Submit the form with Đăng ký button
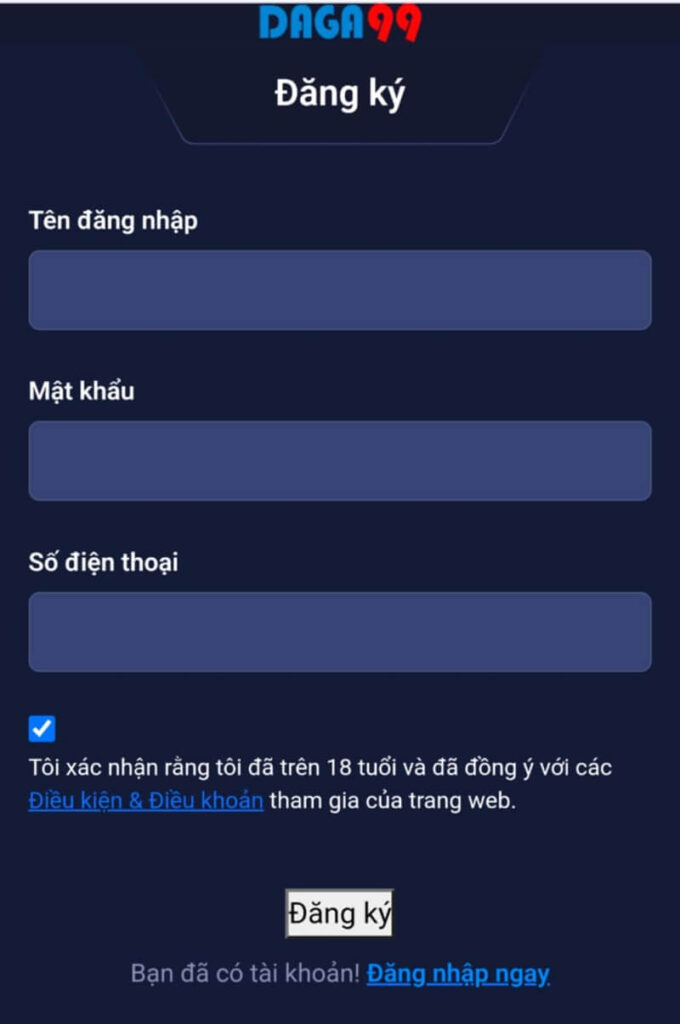680x1024 pixels. click(x=339, y=913)
